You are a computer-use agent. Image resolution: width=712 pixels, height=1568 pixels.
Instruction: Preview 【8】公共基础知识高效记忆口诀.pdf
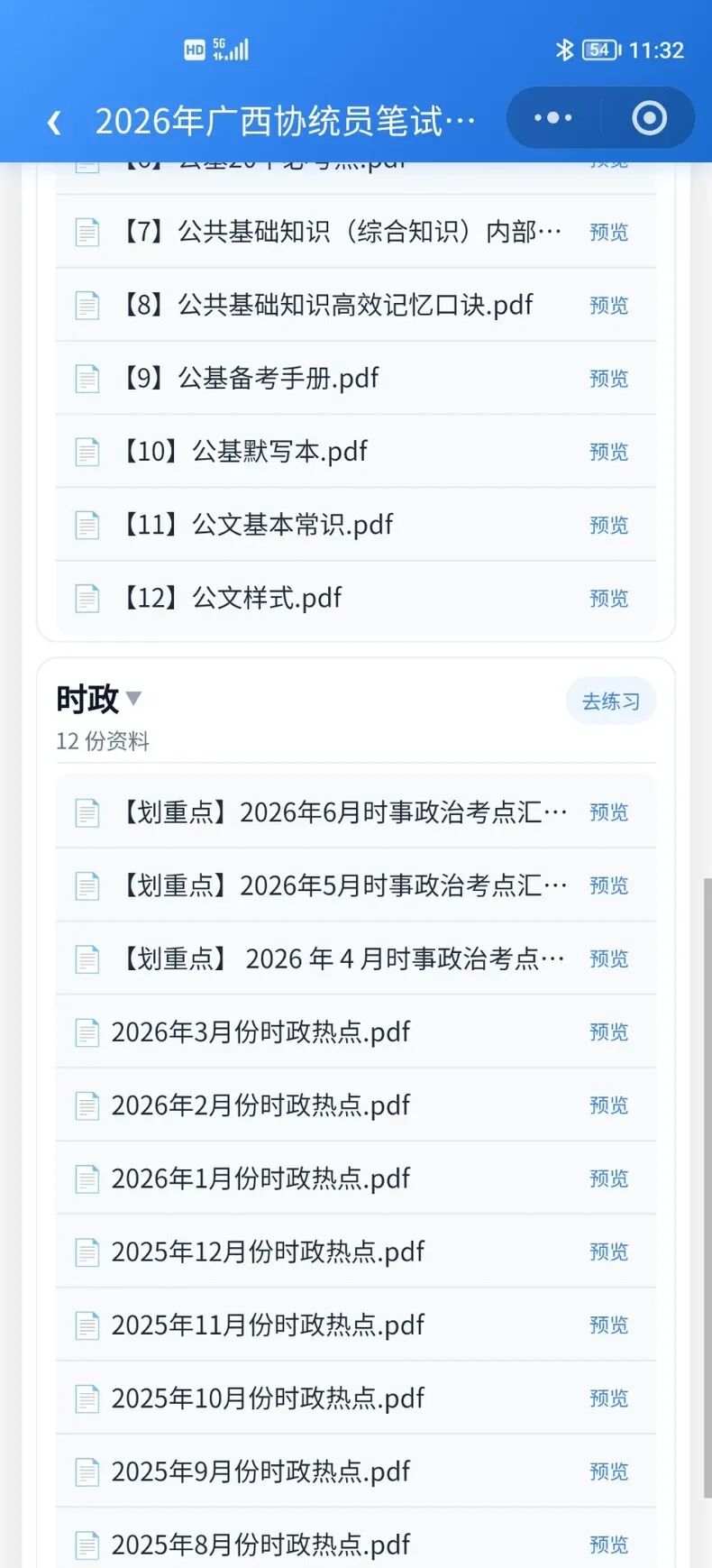(608, 306)
